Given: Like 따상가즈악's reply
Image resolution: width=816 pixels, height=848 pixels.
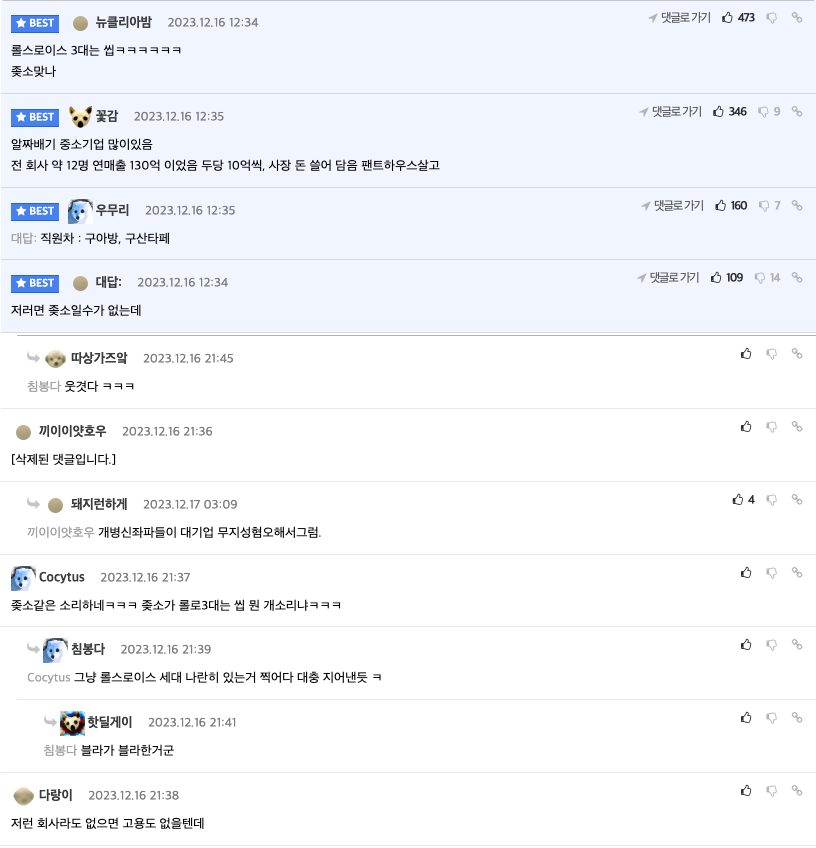Looking at the screenshot, I should point(746,354).
